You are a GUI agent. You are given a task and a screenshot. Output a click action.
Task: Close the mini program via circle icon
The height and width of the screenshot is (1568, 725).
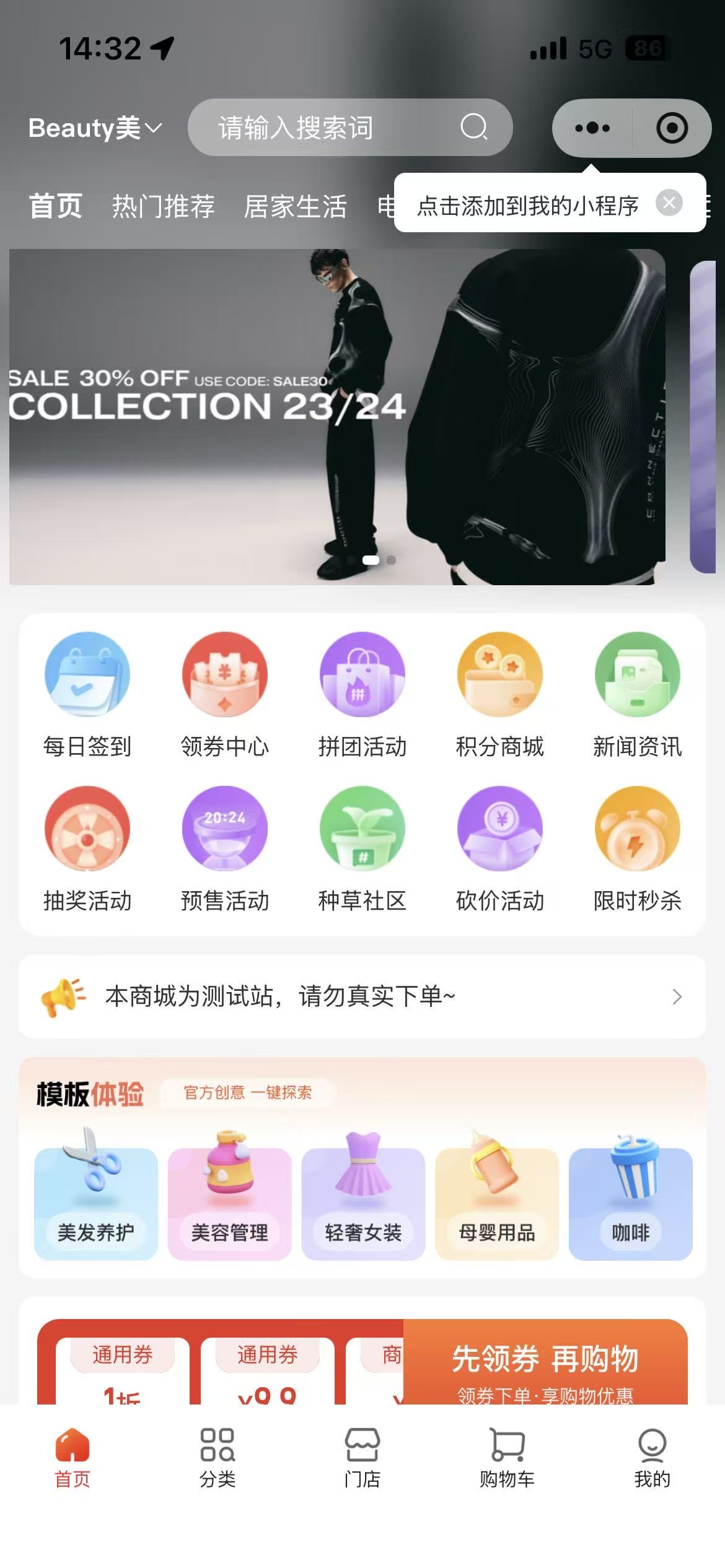tap(672, 128)
